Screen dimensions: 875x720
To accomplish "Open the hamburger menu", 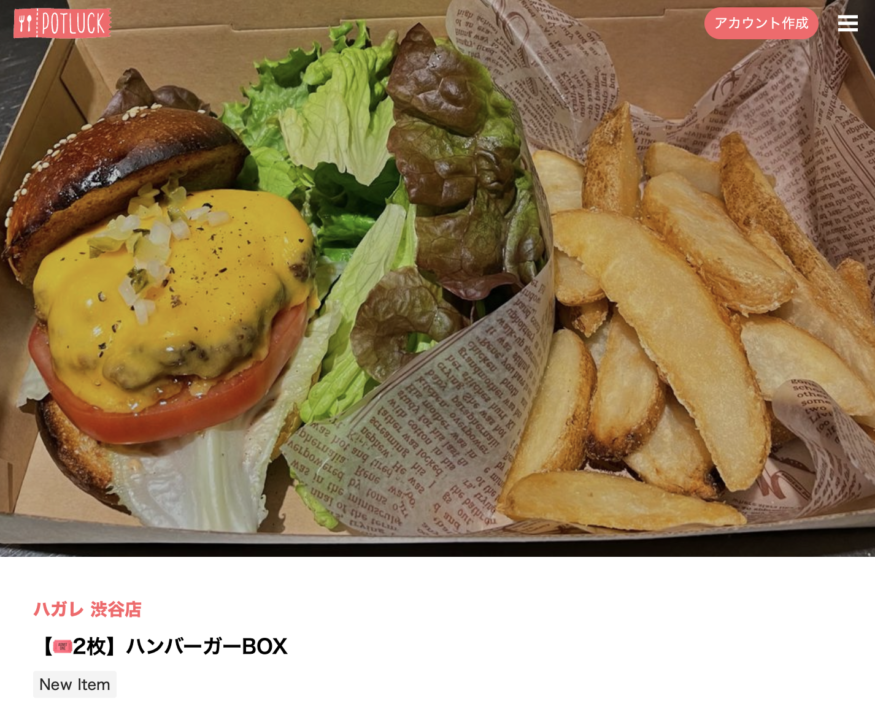I will (847, 23).
